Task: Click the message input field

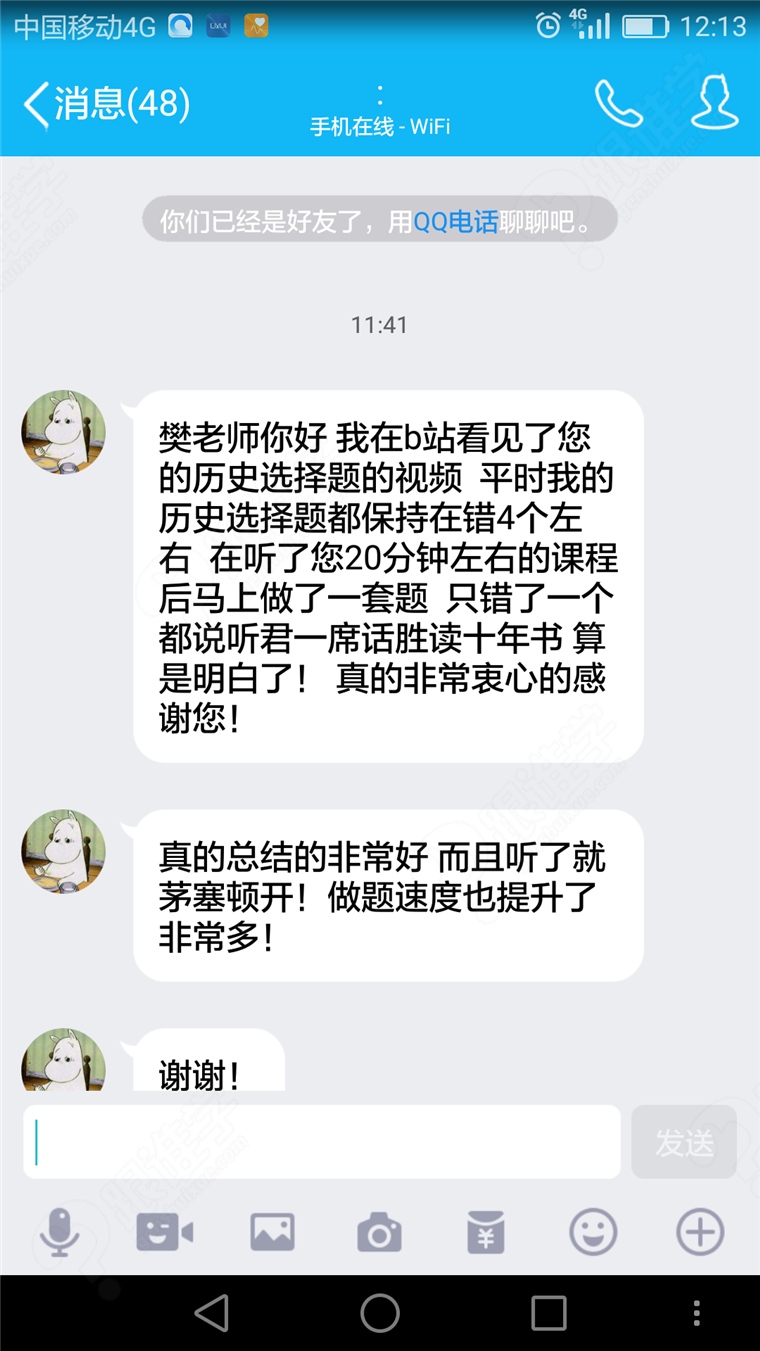Action: [320, 1141]
